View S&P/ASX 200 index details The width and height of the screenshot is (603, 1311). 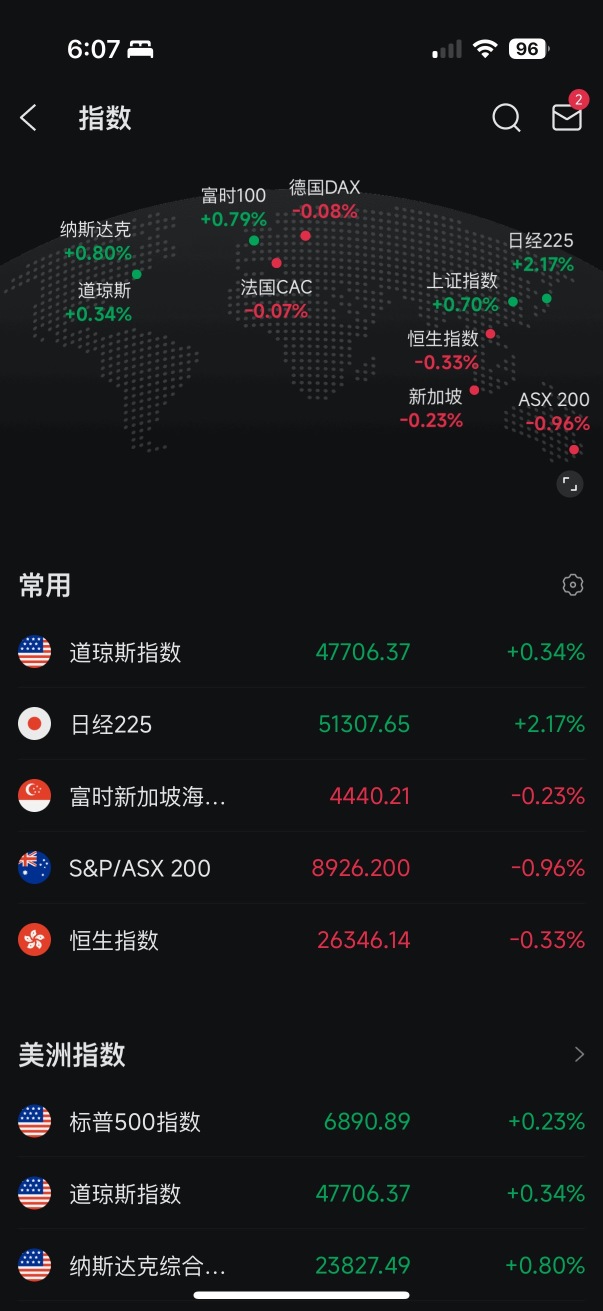301,868
